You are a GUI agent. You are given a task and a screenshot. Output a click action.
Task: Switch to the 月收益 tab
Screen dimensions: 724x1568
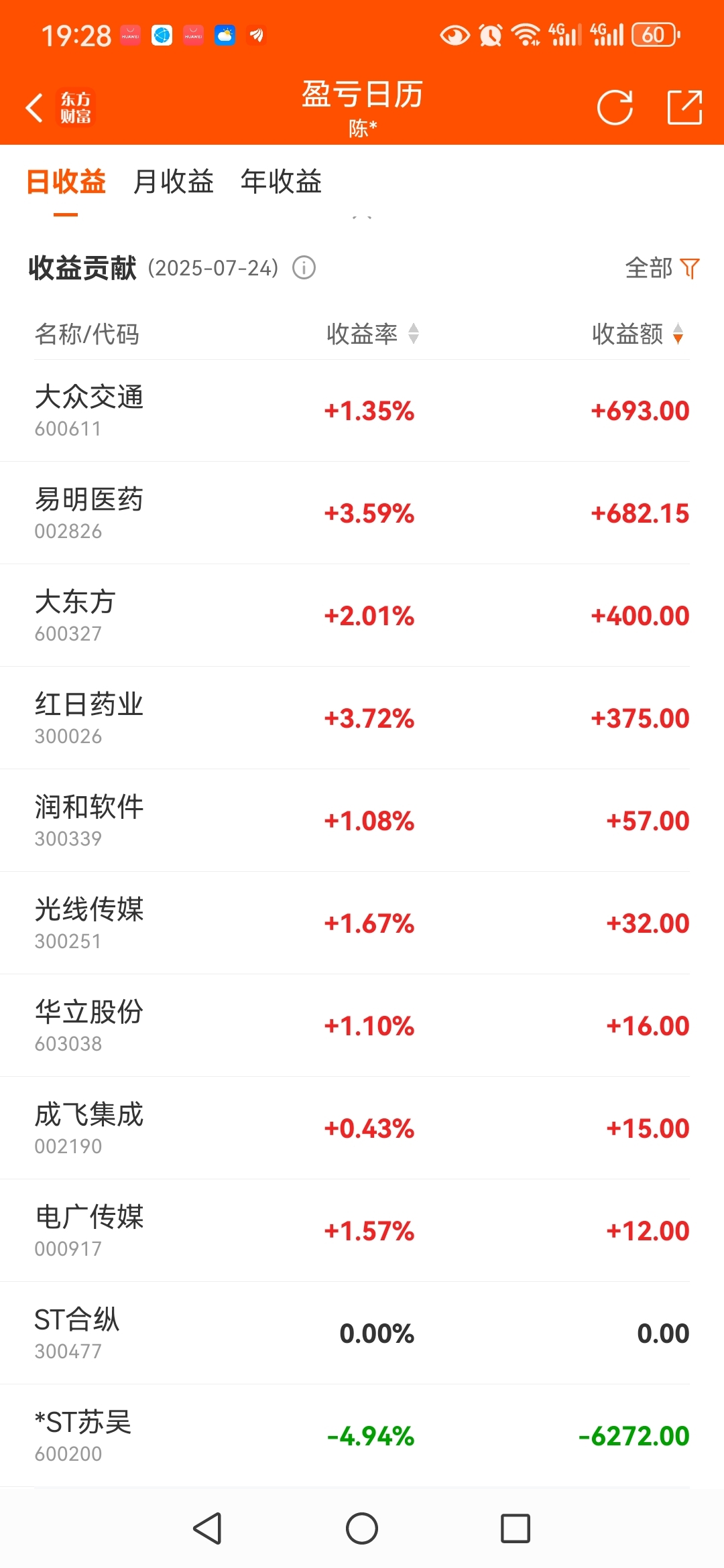[174, 182]
